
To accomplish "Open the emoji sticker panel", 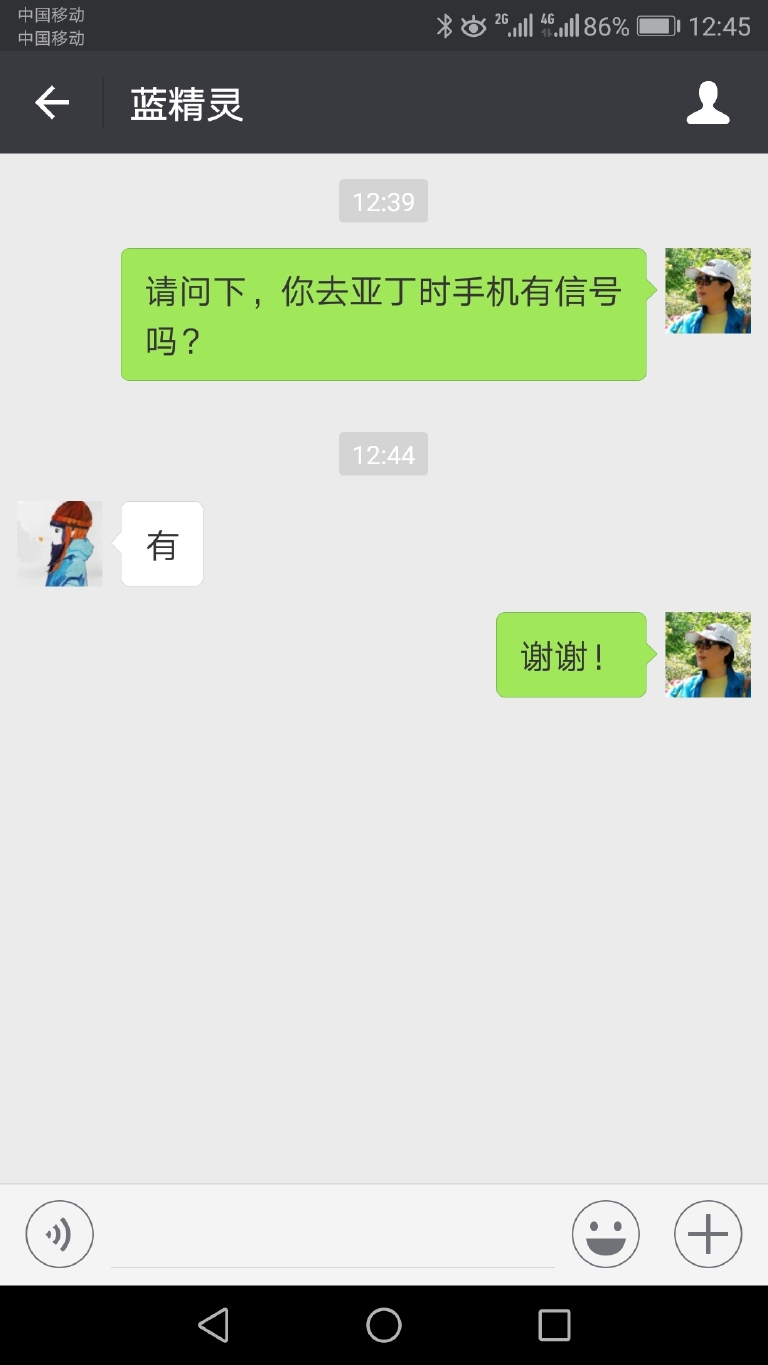I will [605, 1234].
